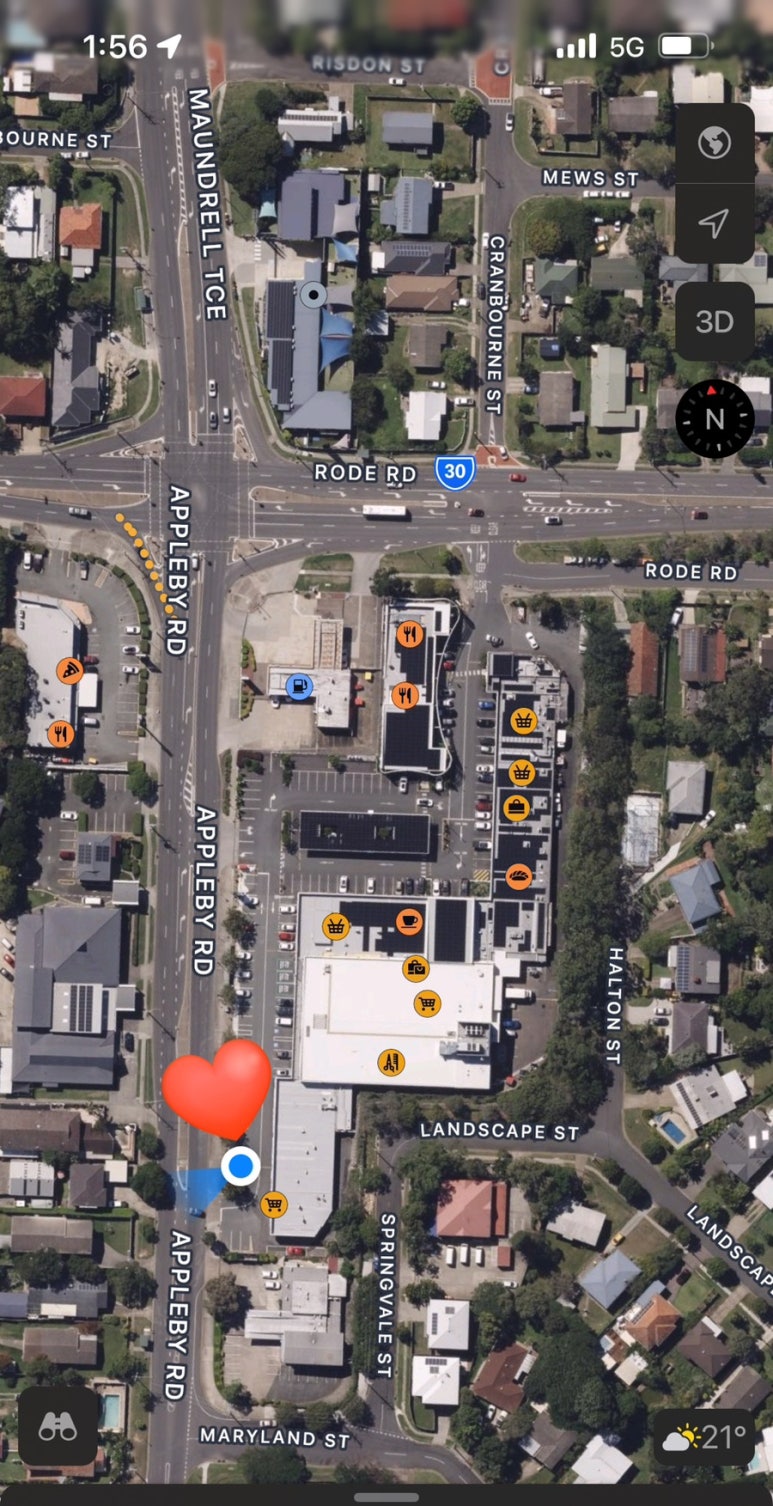Open the 21° weather widget

coord(707,1438)
